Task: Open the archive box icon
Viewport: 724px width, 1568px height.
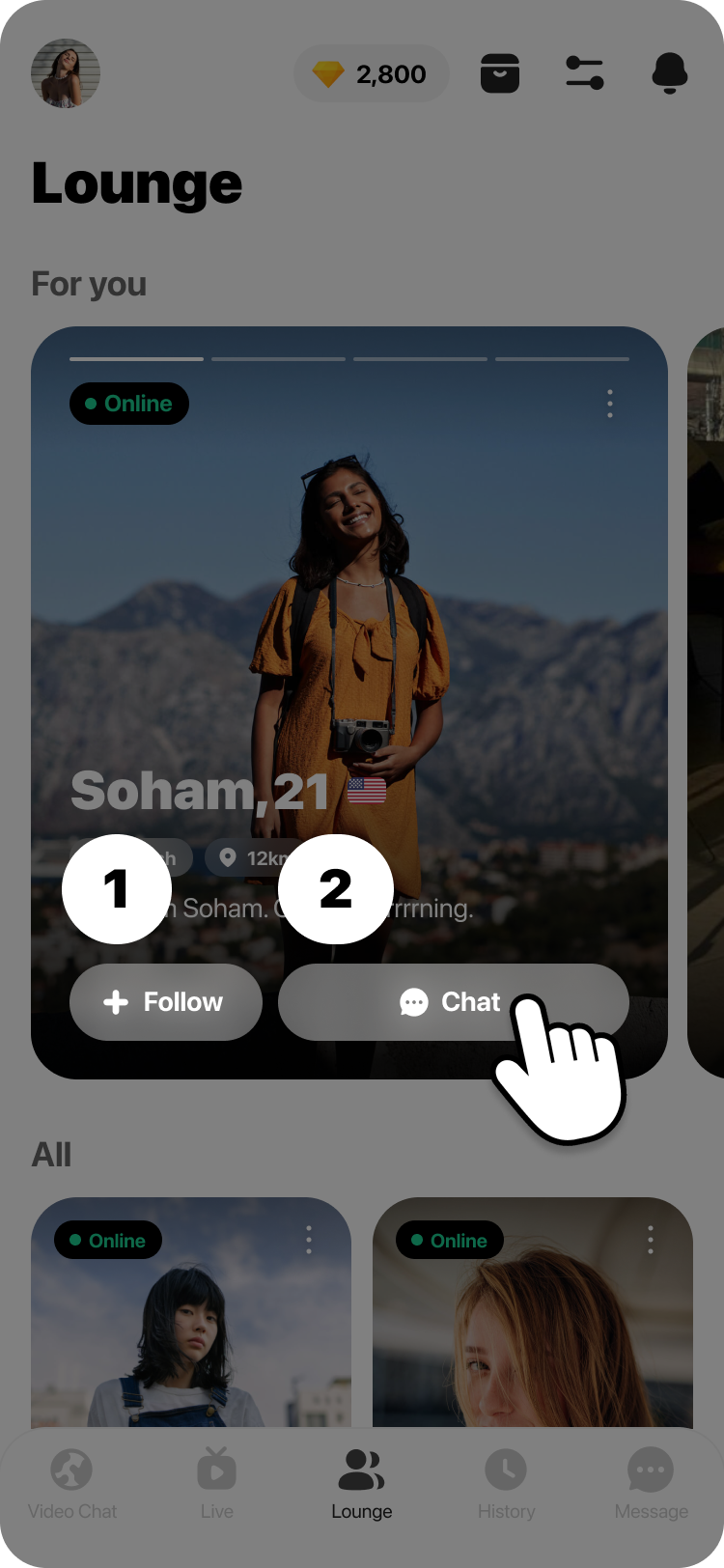Action: [x=500, y=73]
